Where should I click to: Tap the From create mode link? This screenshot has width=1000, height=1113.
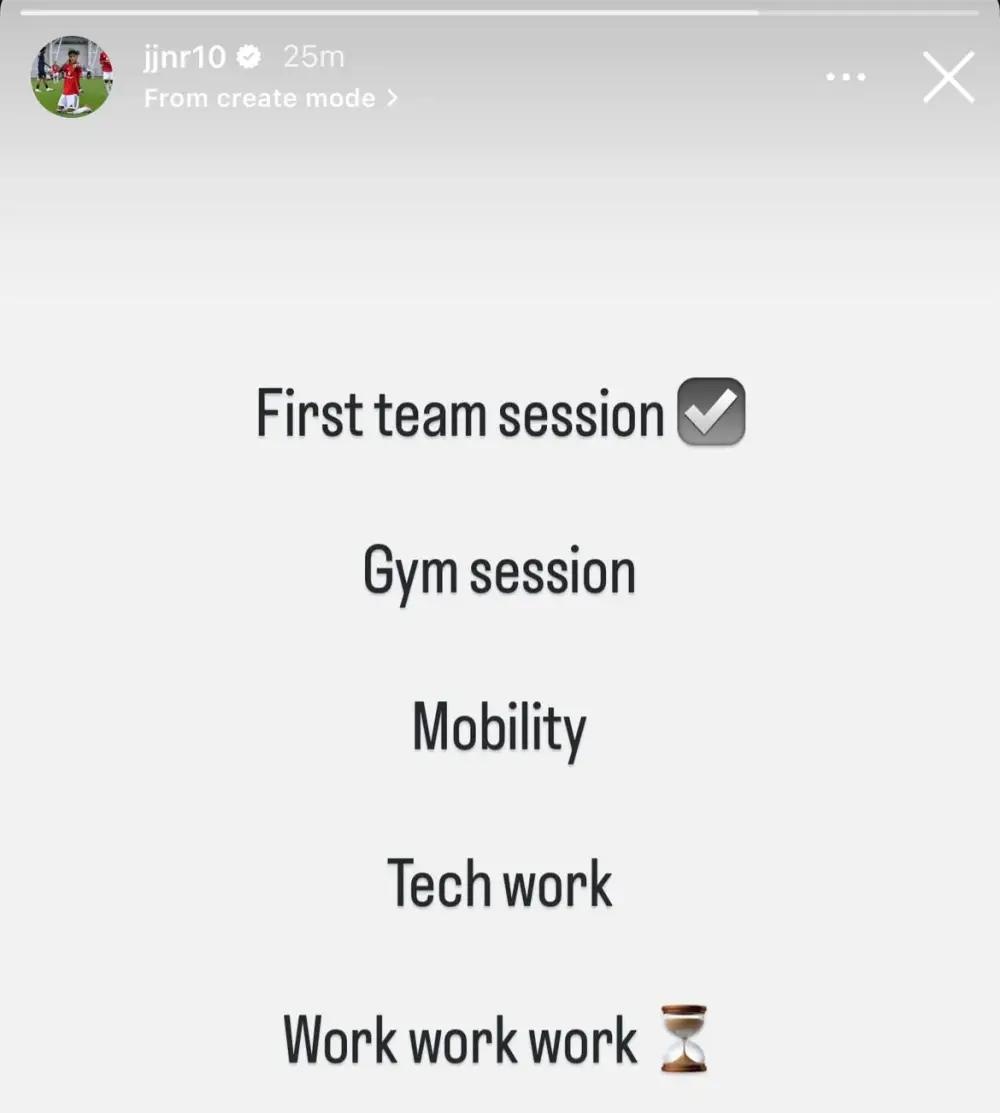tap(270, 98)
